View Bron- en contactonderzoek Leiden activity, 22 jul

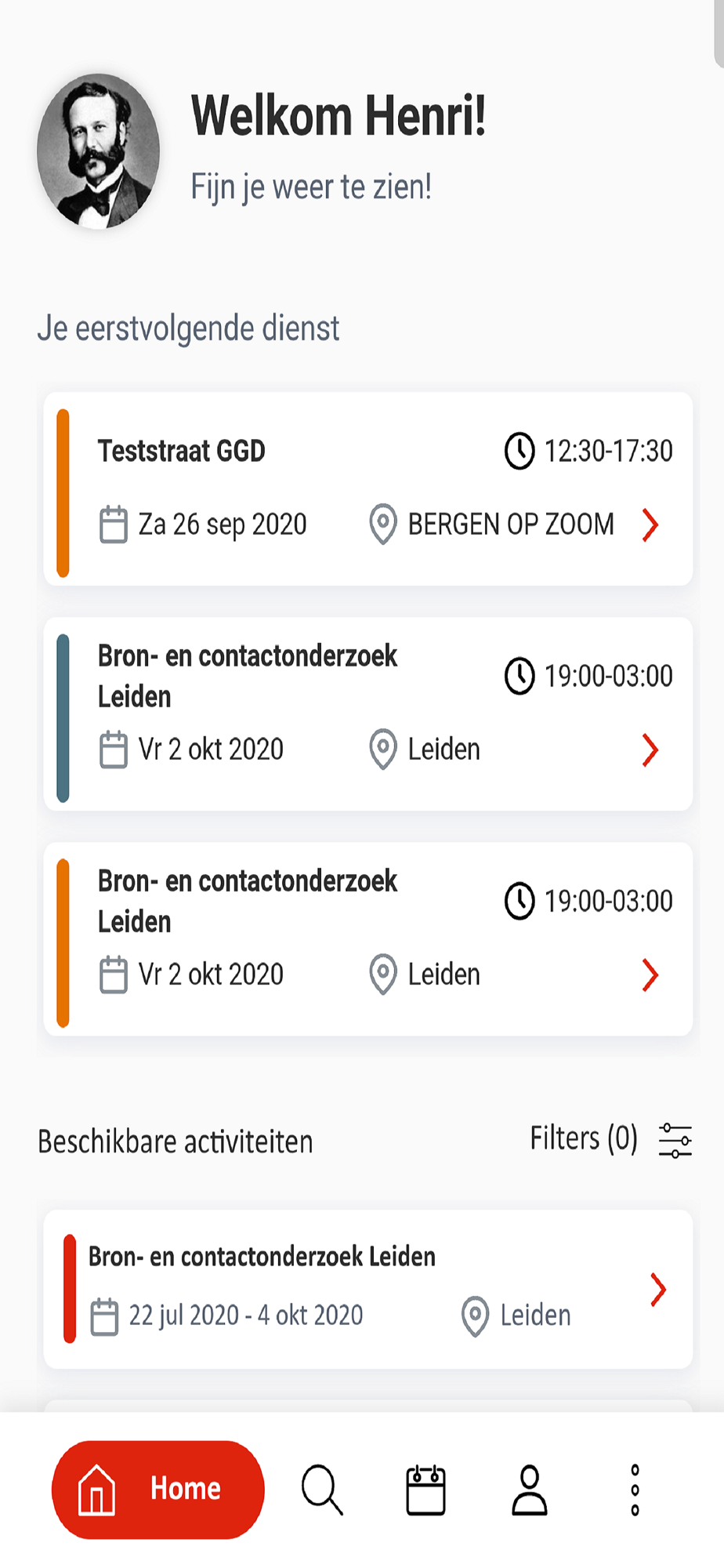coord(367,1288)
